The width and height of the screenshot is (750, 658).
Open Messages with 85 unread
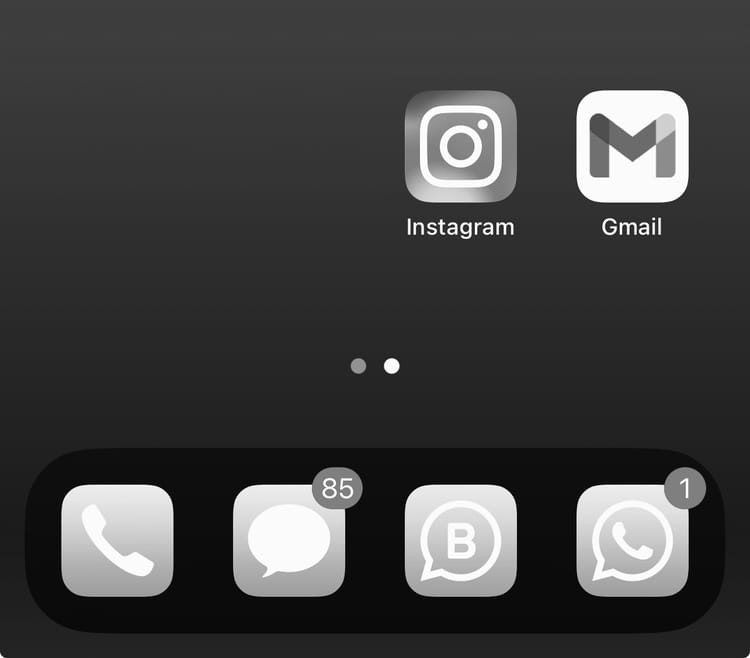point(289,540)
